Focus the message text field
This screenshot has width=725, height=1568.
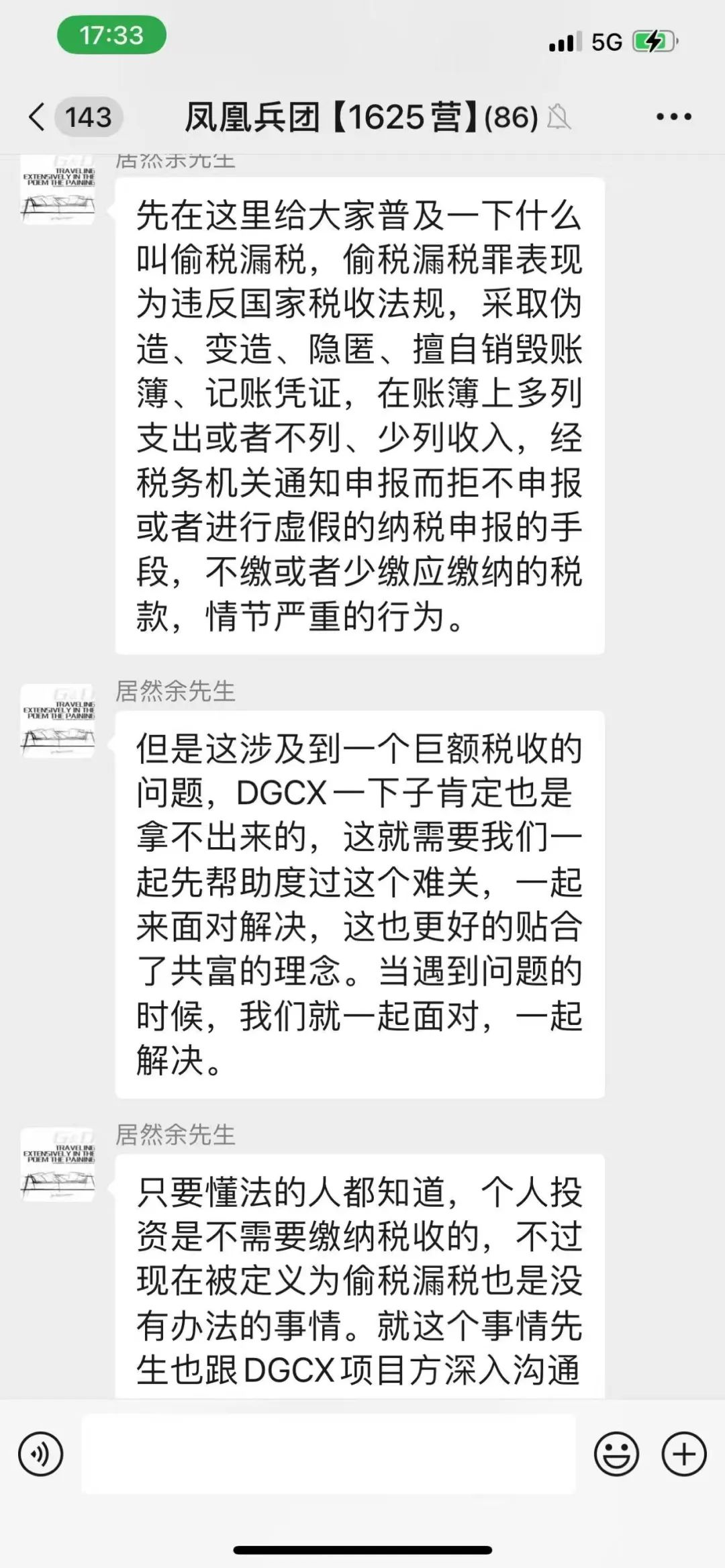click(328, 1454)
